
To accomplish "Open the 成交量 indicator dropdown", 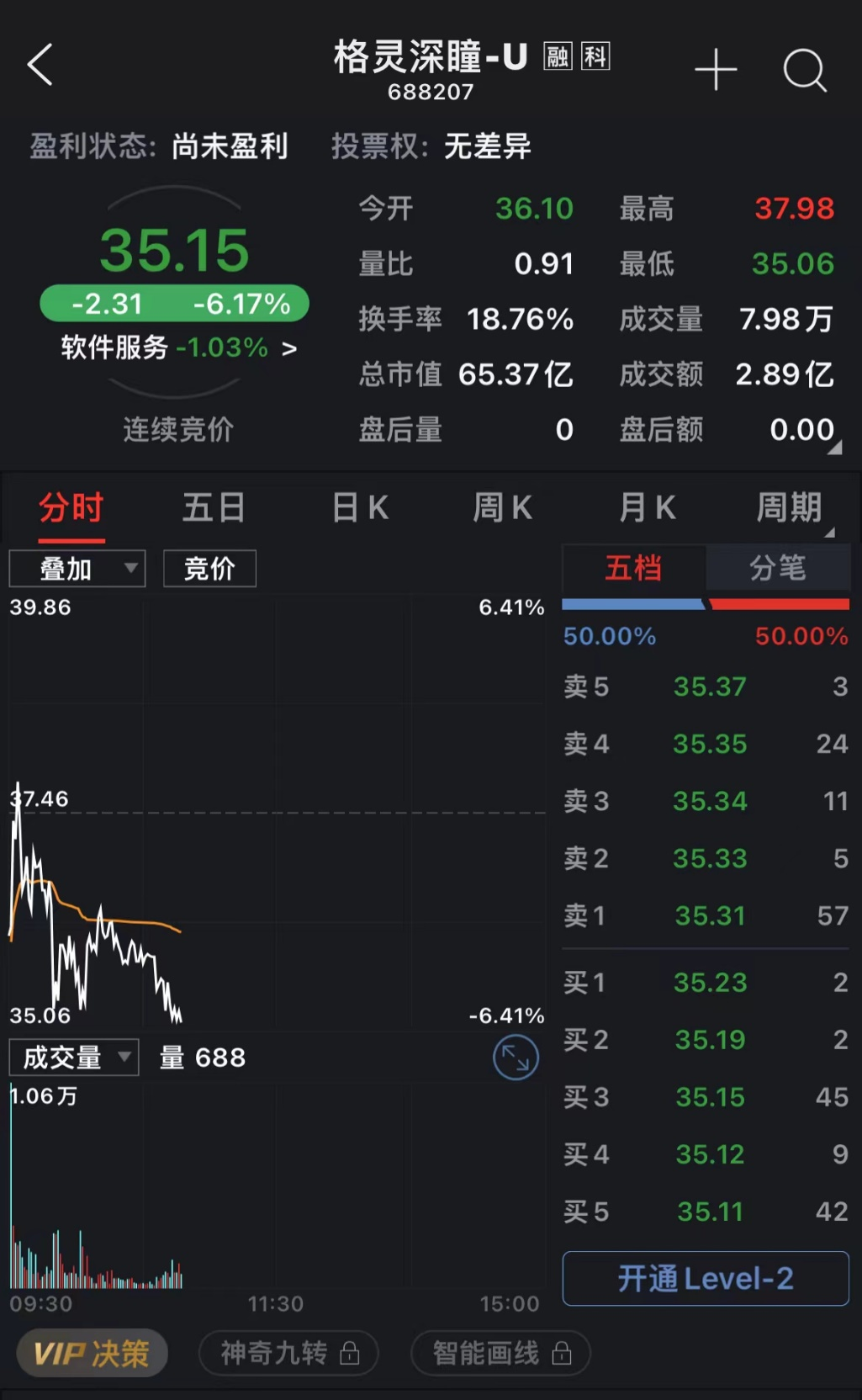I will (74, 1058).
